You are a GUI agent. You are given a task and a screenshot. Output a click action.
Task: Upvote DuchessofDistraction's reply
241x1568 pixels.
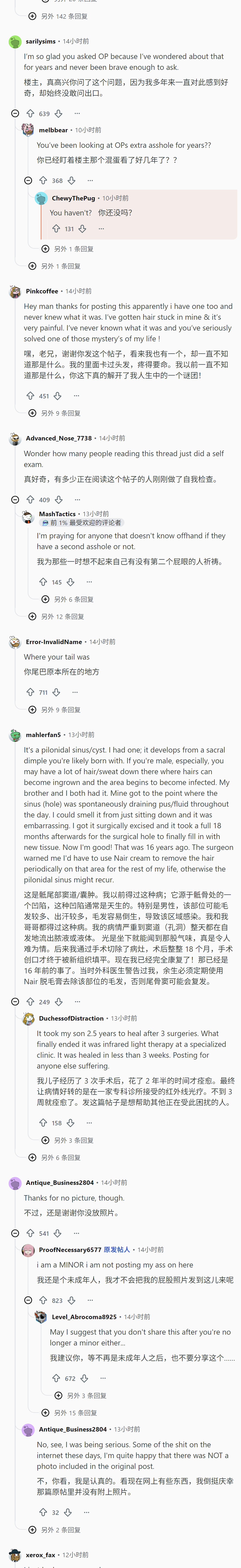[x=43, y=1123]
